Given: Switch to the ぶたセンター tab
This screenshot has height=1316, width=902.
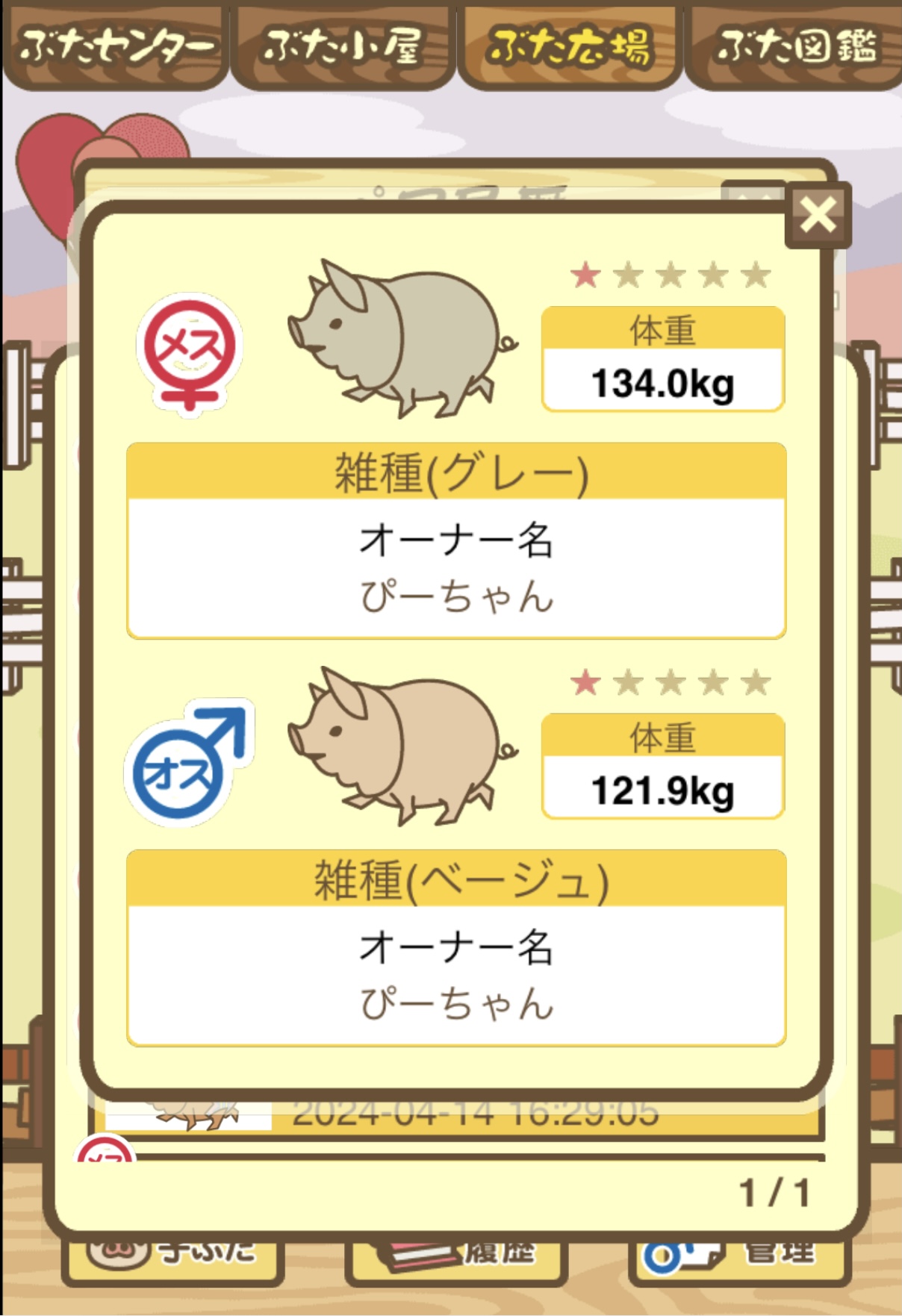Looking at the screenshot, I should [x=116, y=47].
